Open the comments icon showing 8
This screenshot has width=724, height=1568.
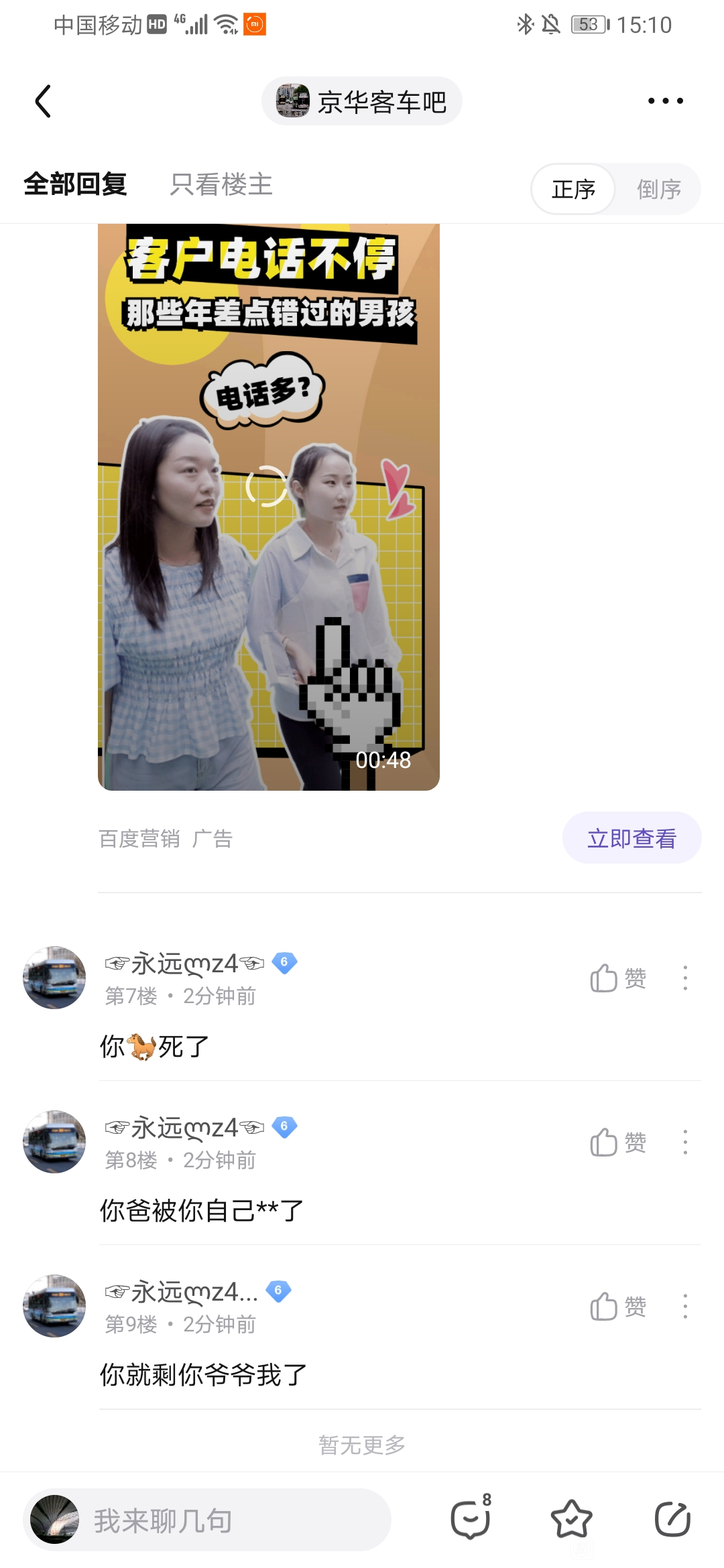471,1518
